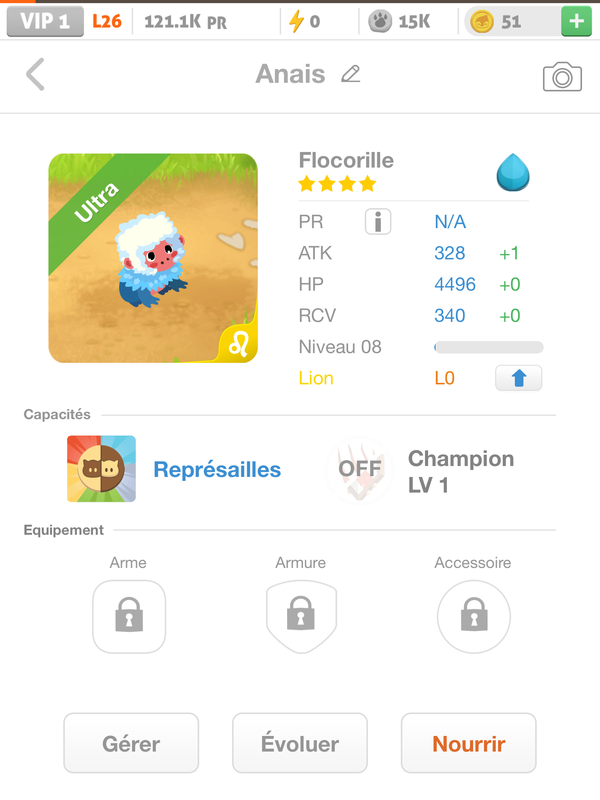Open the camera to take a snapshot

[x=562, y=77]
